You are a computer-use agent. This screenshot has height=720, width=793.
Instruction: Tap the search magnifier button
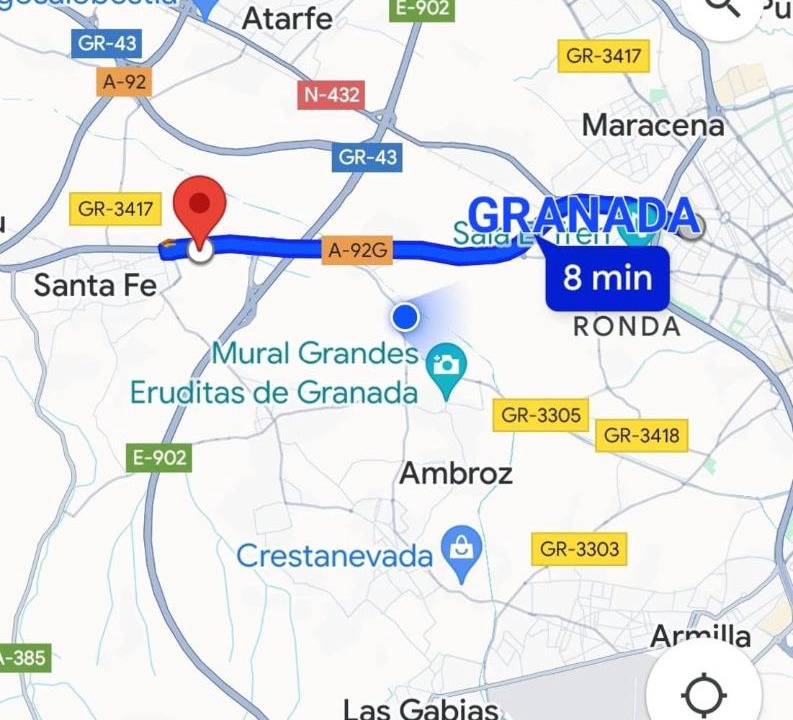[x=722, y=8]
